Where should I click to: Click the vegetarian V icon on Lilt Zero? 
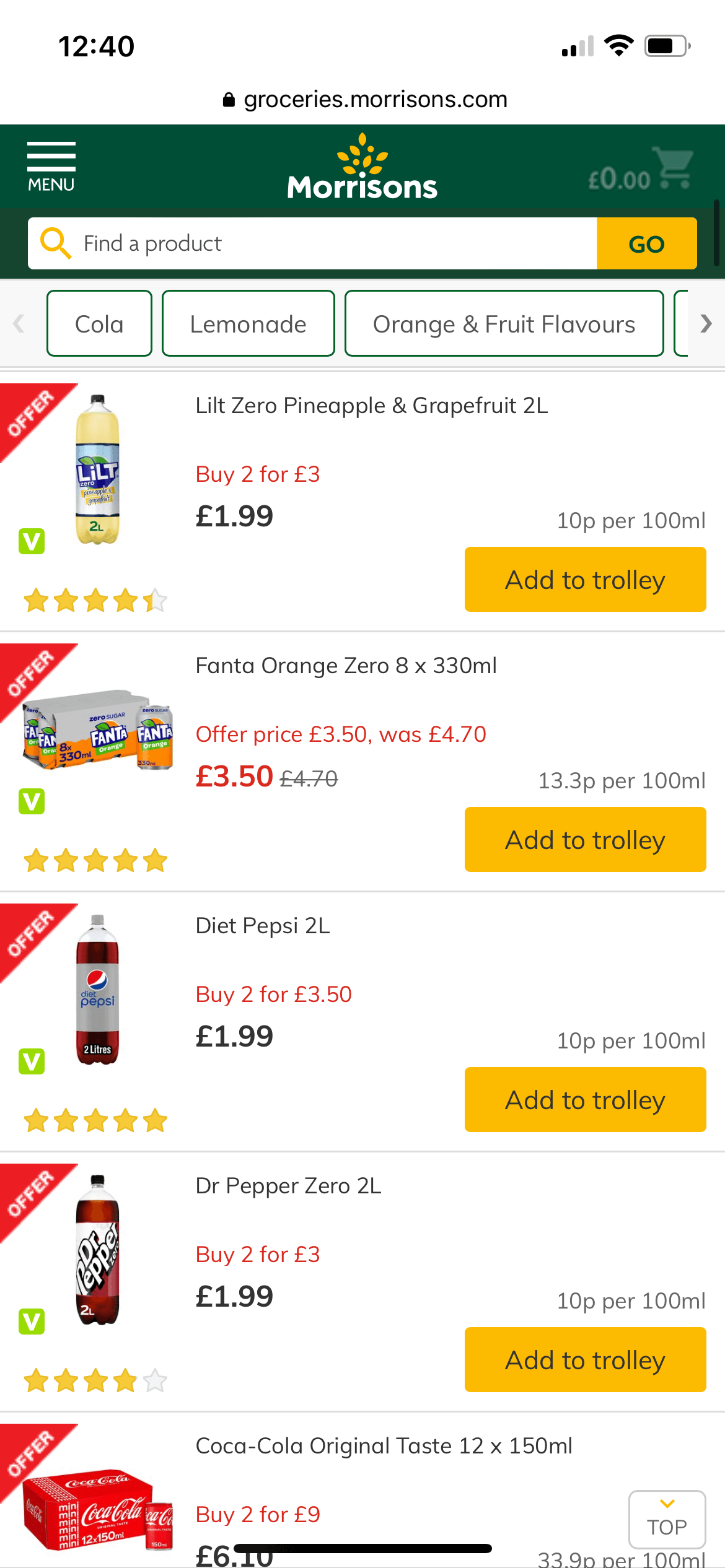32,541
